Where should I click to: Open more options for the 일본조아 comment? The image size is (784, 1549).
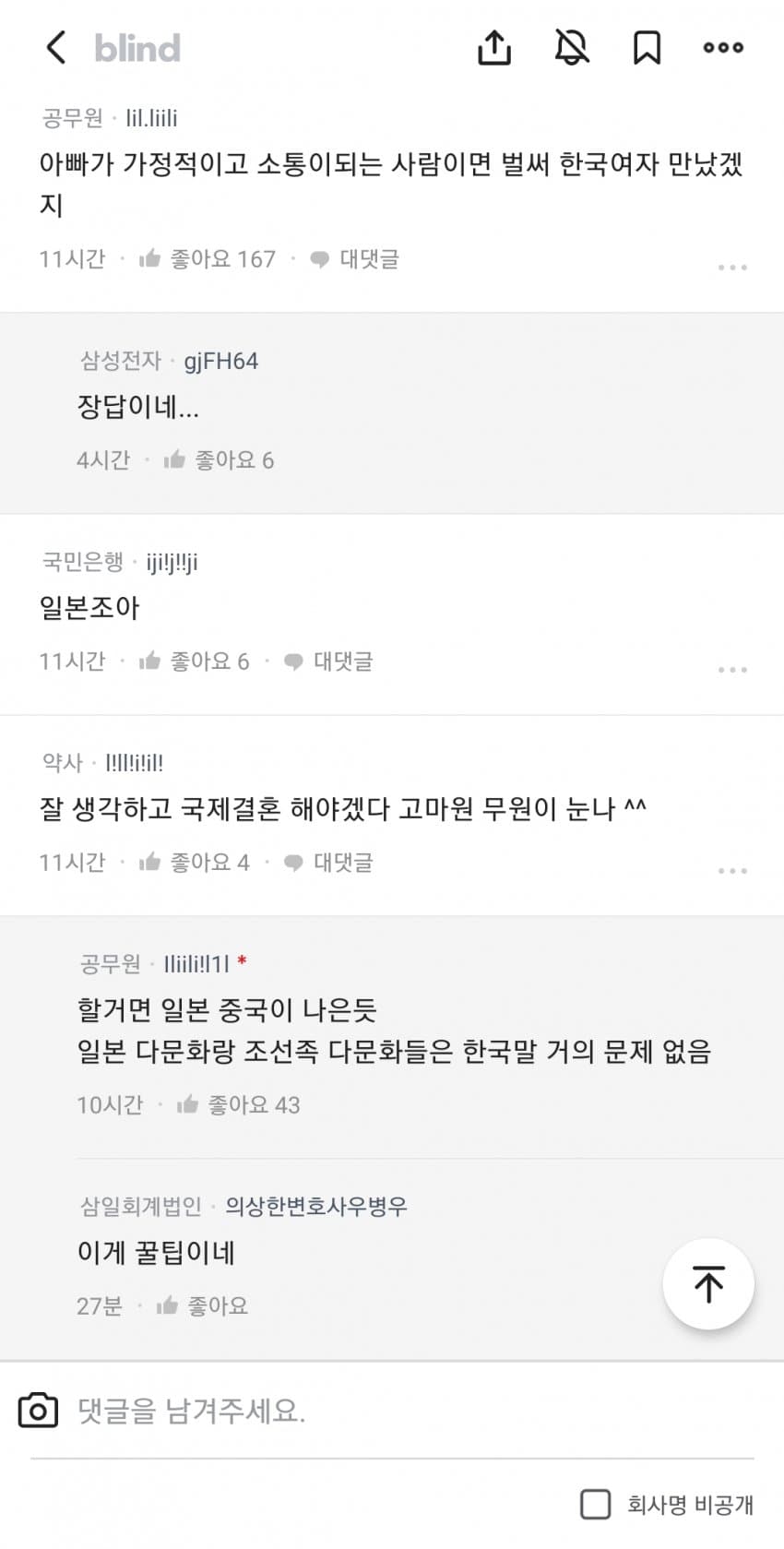(x=732, y=670)
